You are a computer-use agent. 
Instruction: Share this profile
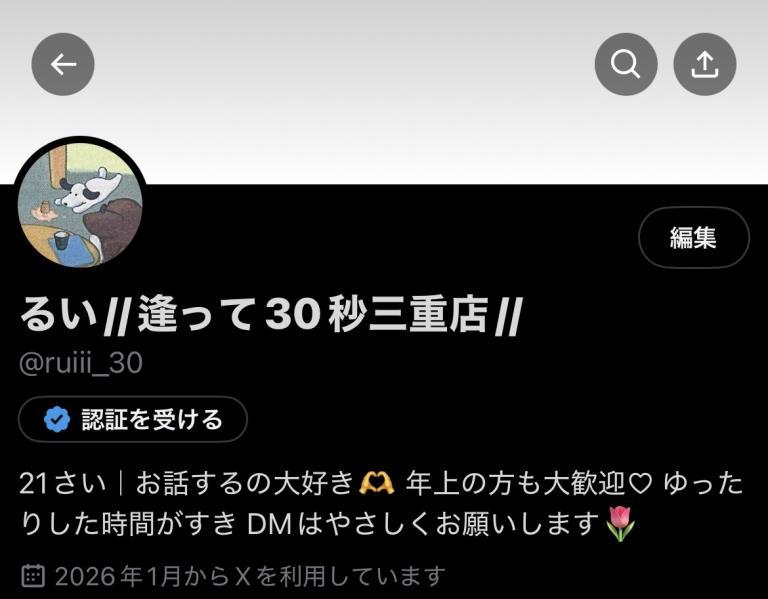pyautogui.click(x=705, y=65)
